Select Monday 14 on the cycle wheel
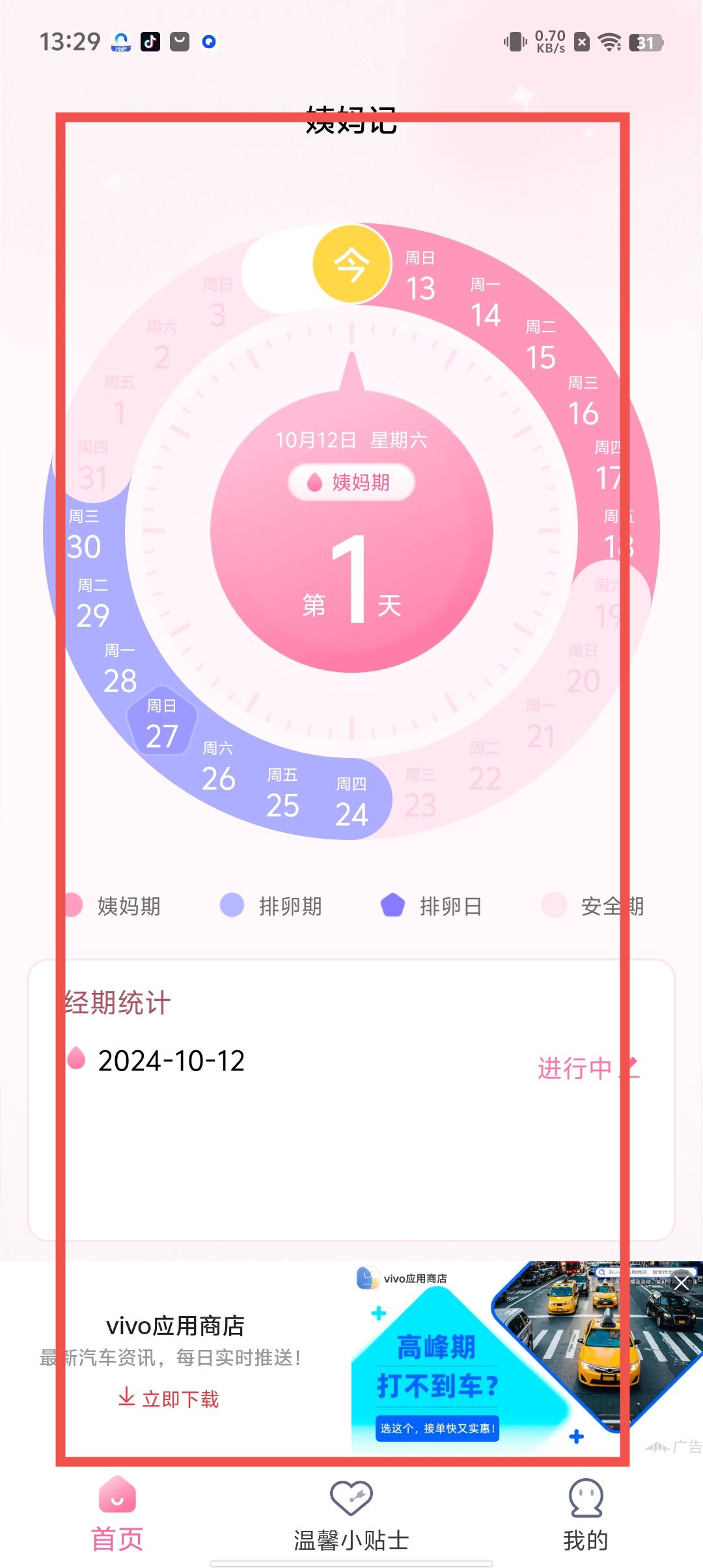703x1568 pixels. click(x=486, y=305)
